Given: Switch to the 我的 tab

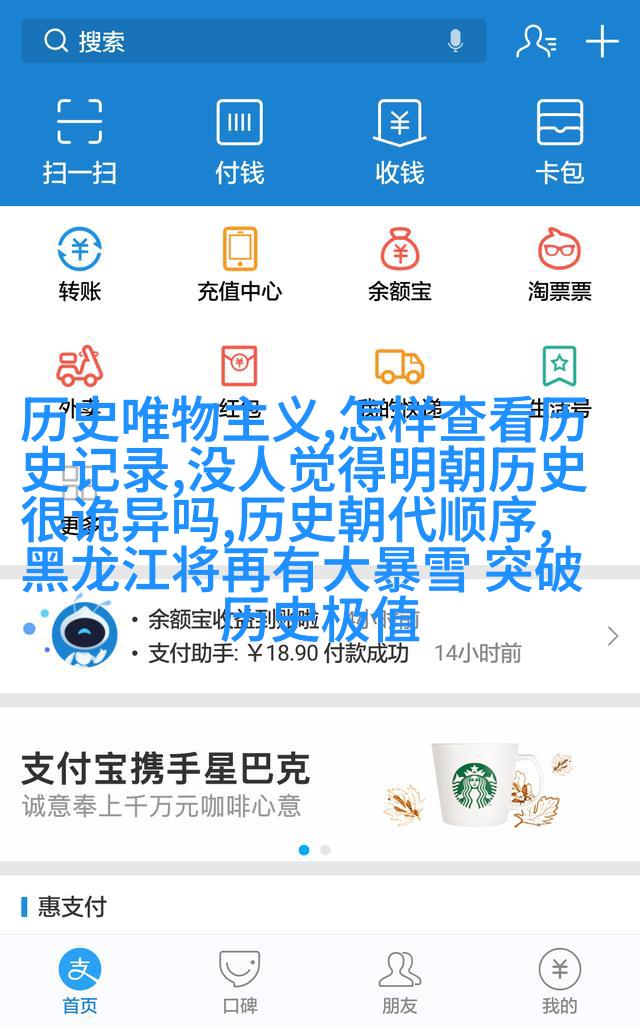Looking at the screenshot, I should pyautogui.click(x=560, y=982).
